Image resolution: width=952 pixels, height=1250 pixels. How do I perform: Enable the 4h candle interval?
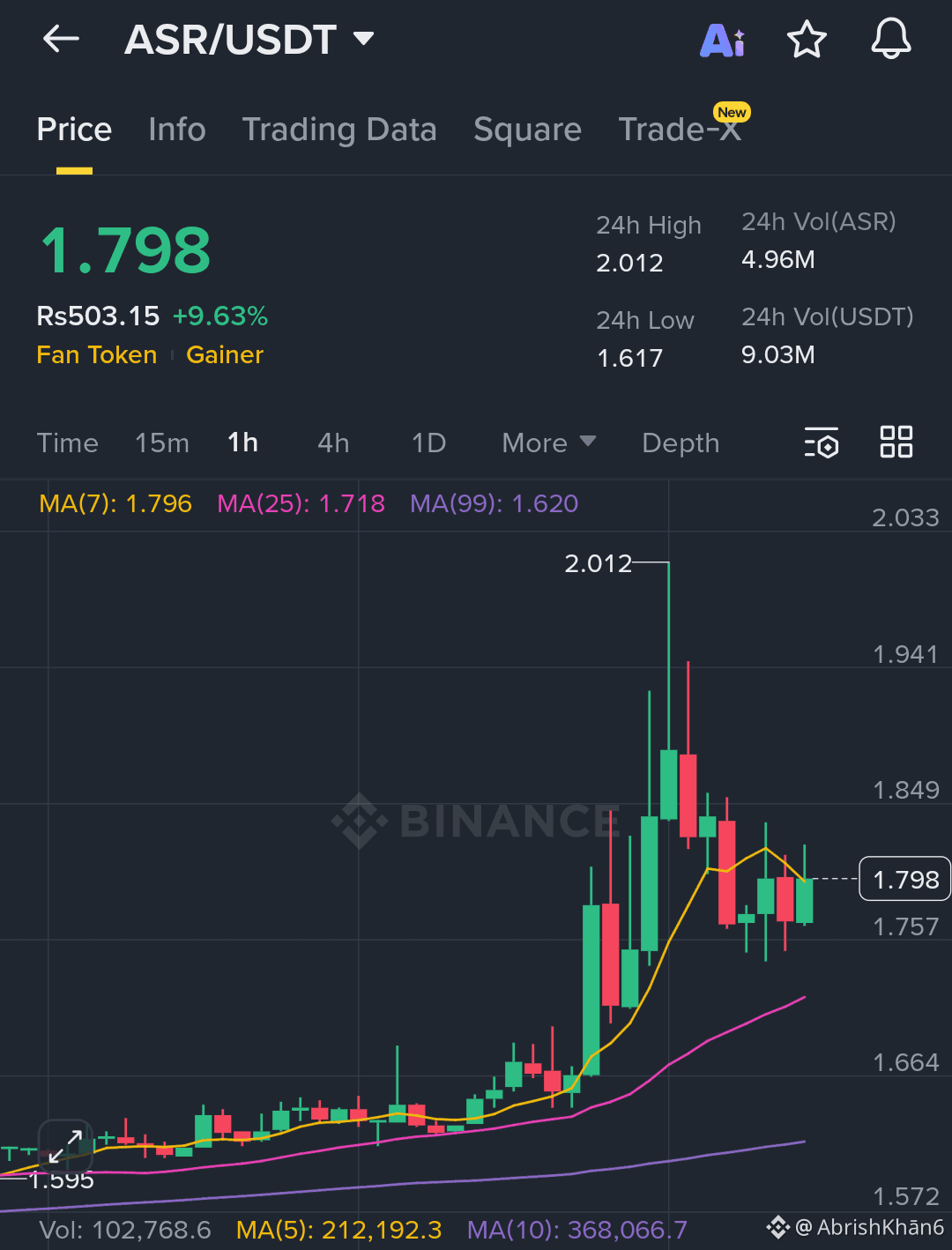(332, 443)
